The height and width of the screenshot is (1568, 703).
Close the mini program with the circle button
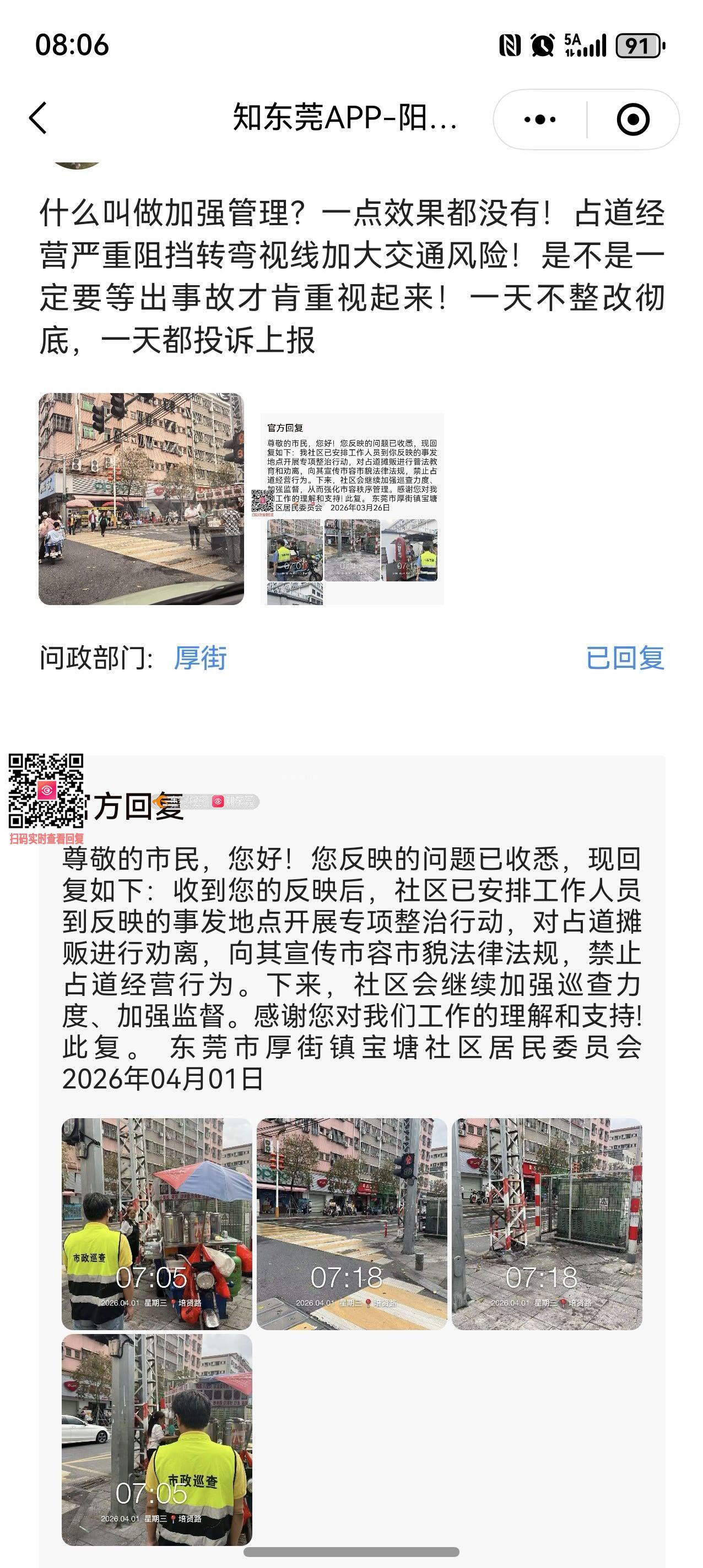coord(632,119)
